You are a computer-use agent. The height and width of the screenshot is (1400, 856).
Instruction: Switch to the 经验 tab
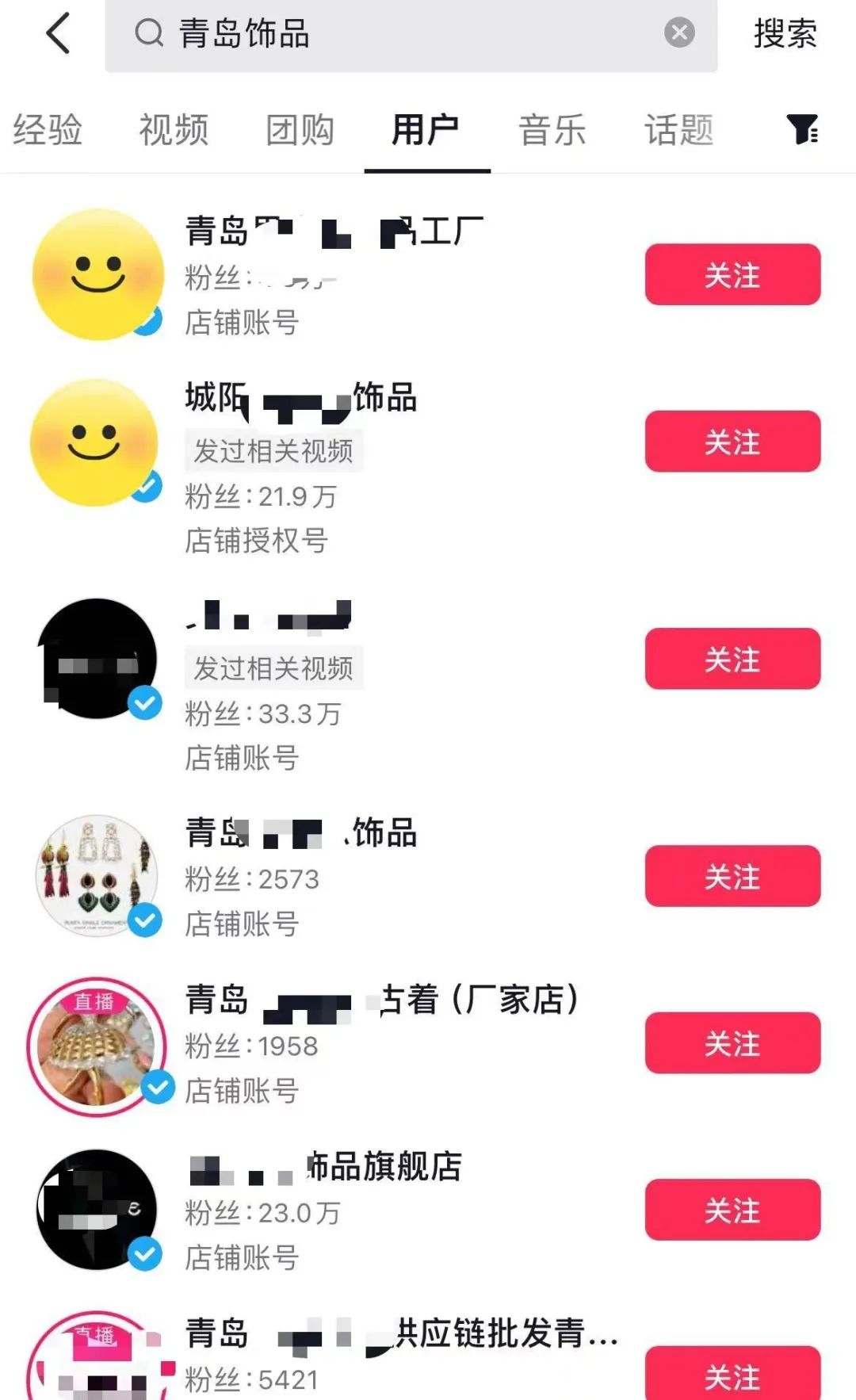point(48,130)
